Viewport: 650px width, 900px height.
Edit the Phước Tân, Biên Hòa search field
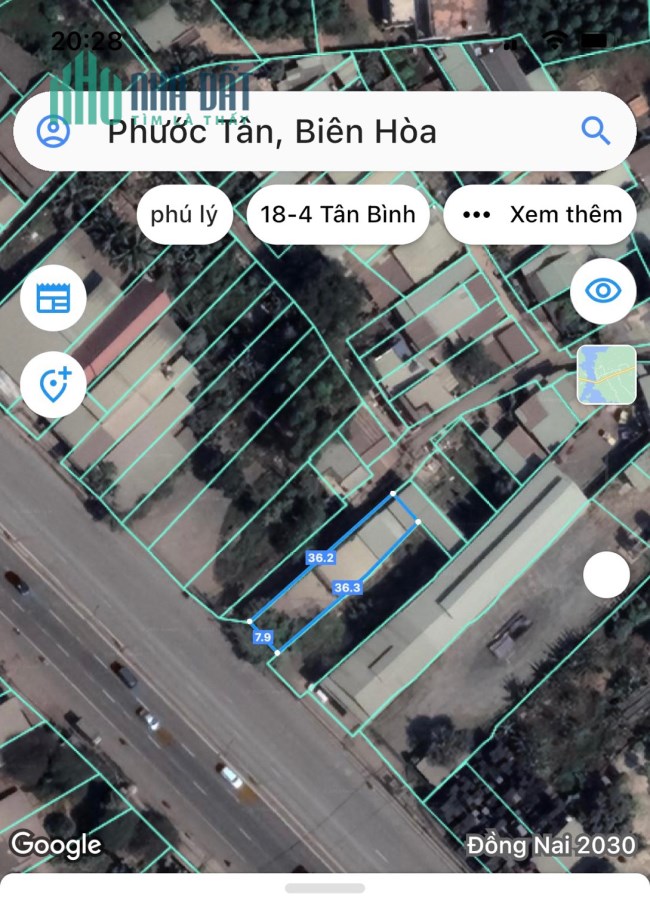(x=324, y=131)
